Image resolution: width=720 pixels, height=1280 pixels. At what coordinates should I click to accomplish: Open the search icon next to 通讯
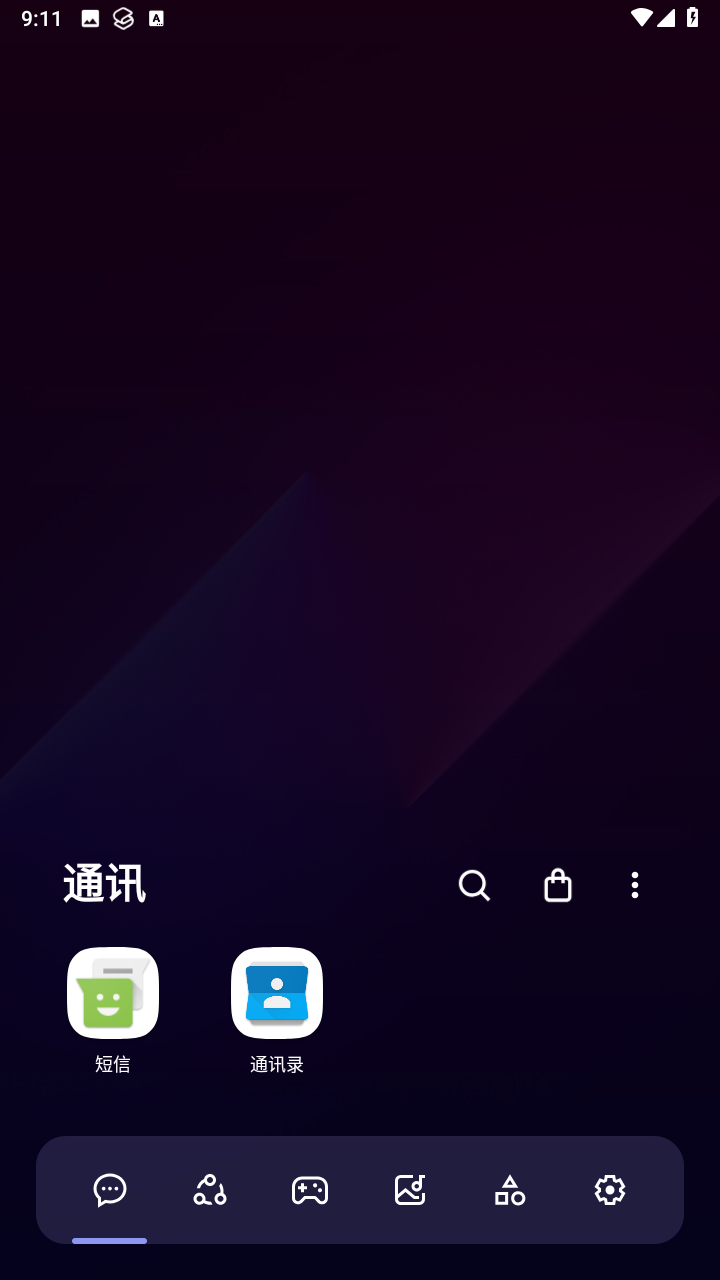click(474, 885)
